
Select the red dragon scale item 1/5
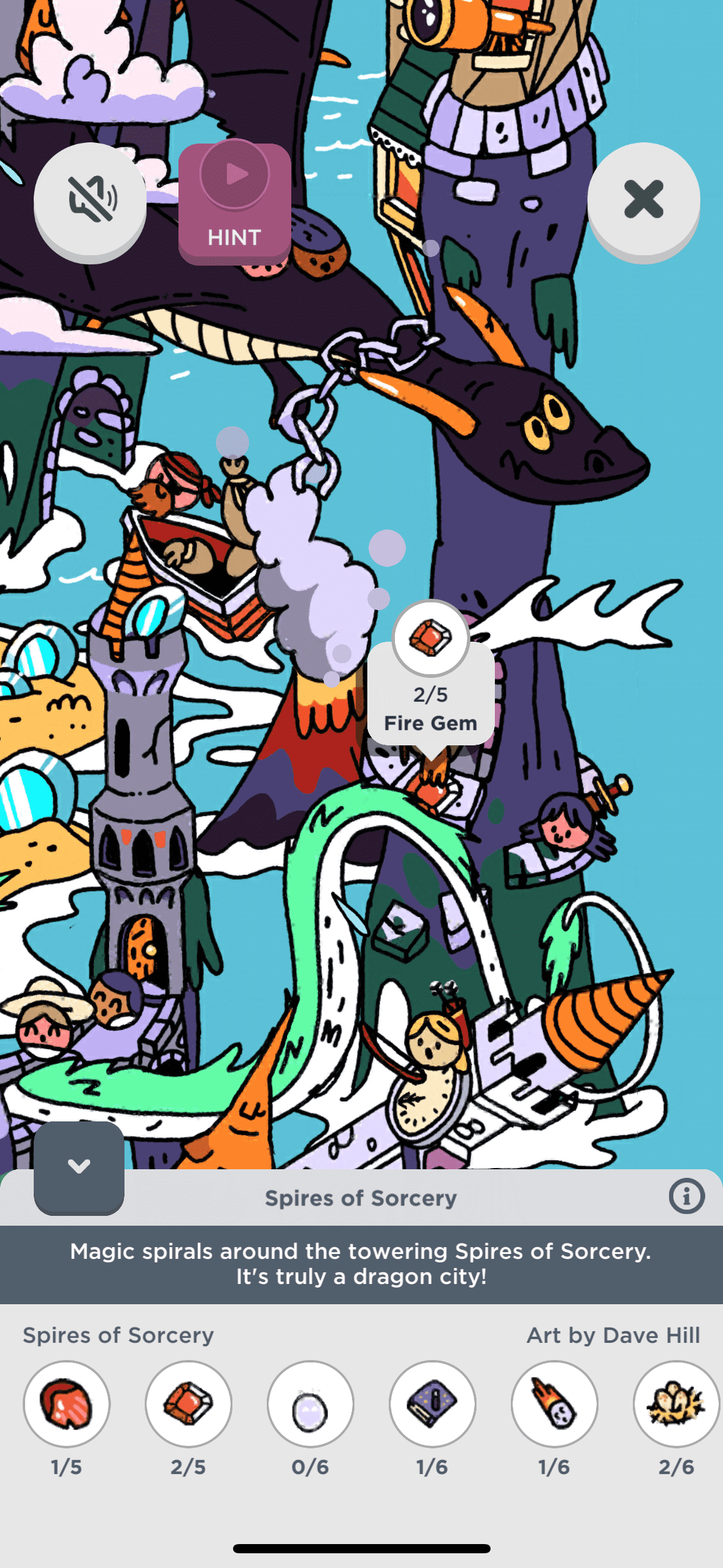coord(67,1404)
